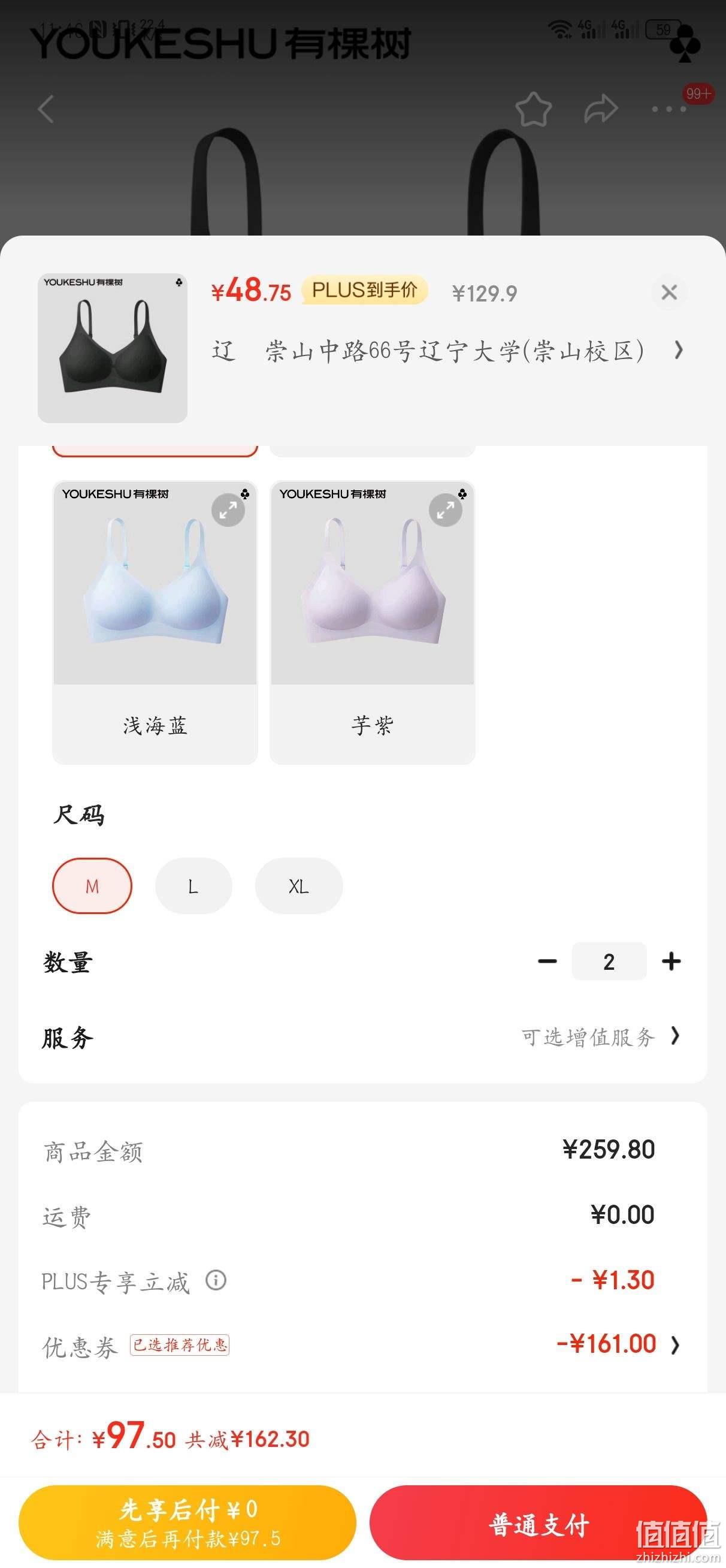
Task: Select the 浅海蓝 color option
Action: click(155, 622)
